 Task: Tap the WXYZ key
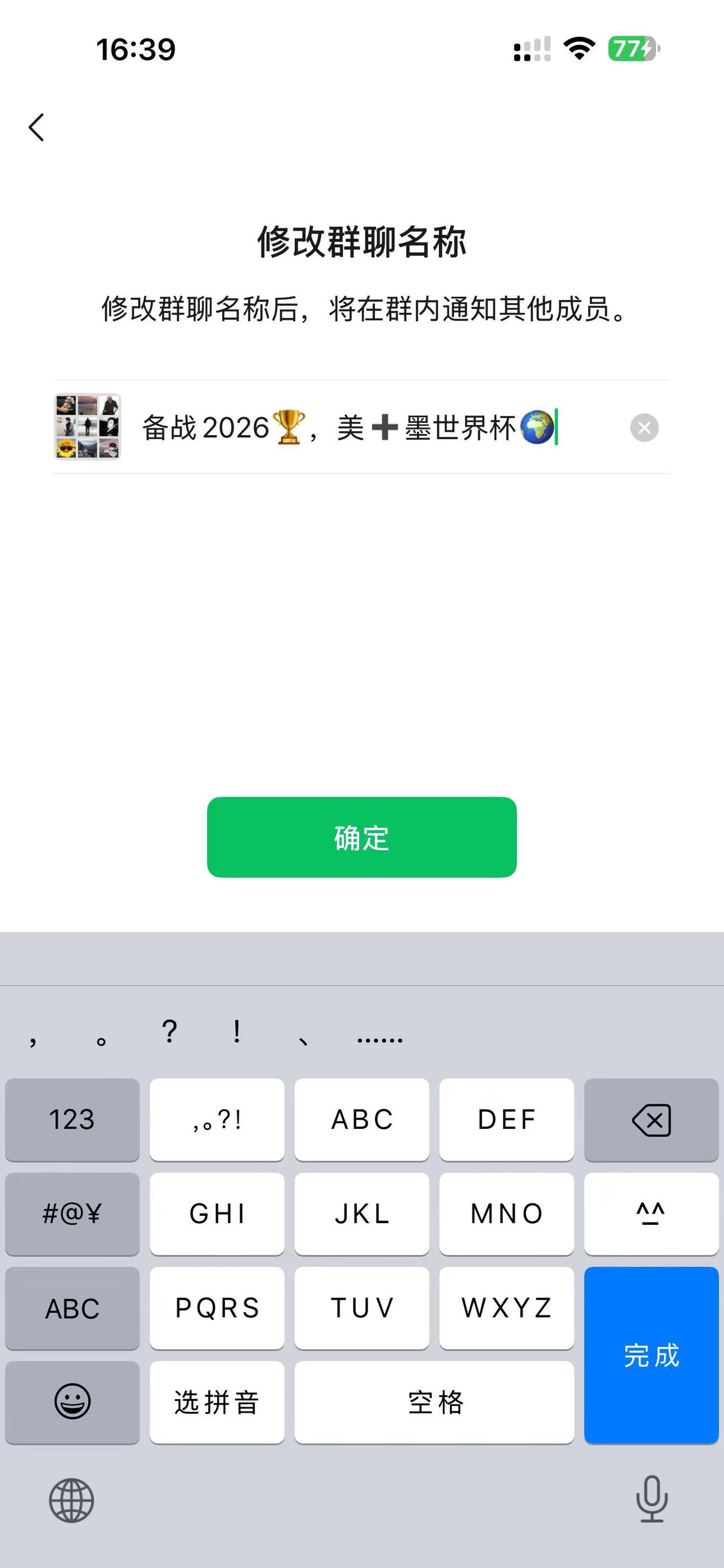(x=506, y=1308)
